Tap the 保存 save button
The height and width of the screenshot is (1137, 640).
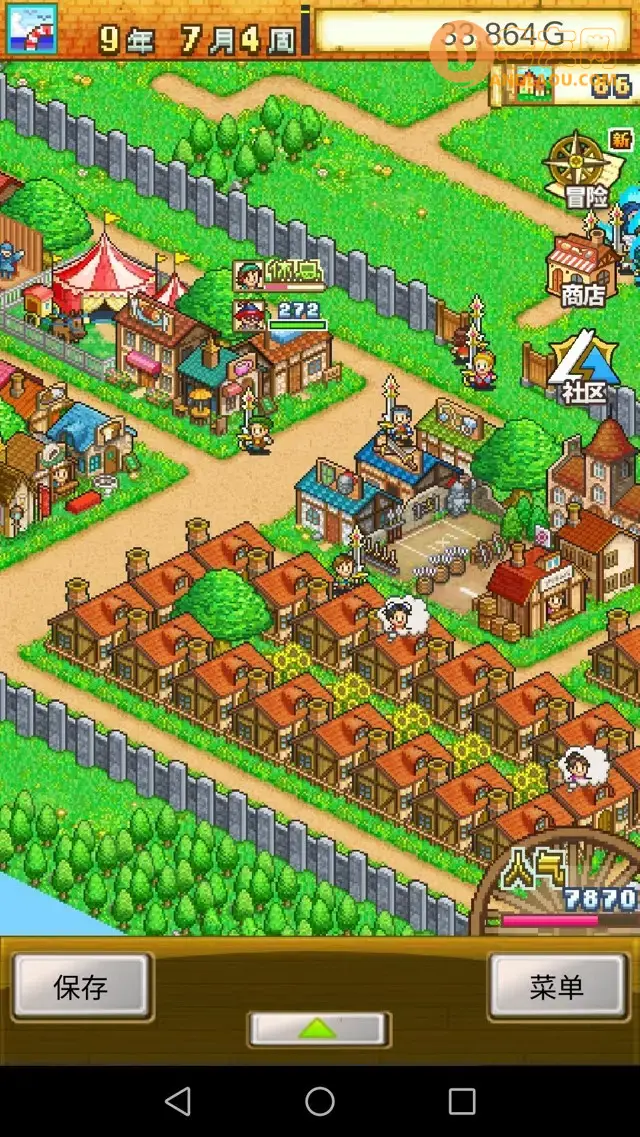pos(82,987)
